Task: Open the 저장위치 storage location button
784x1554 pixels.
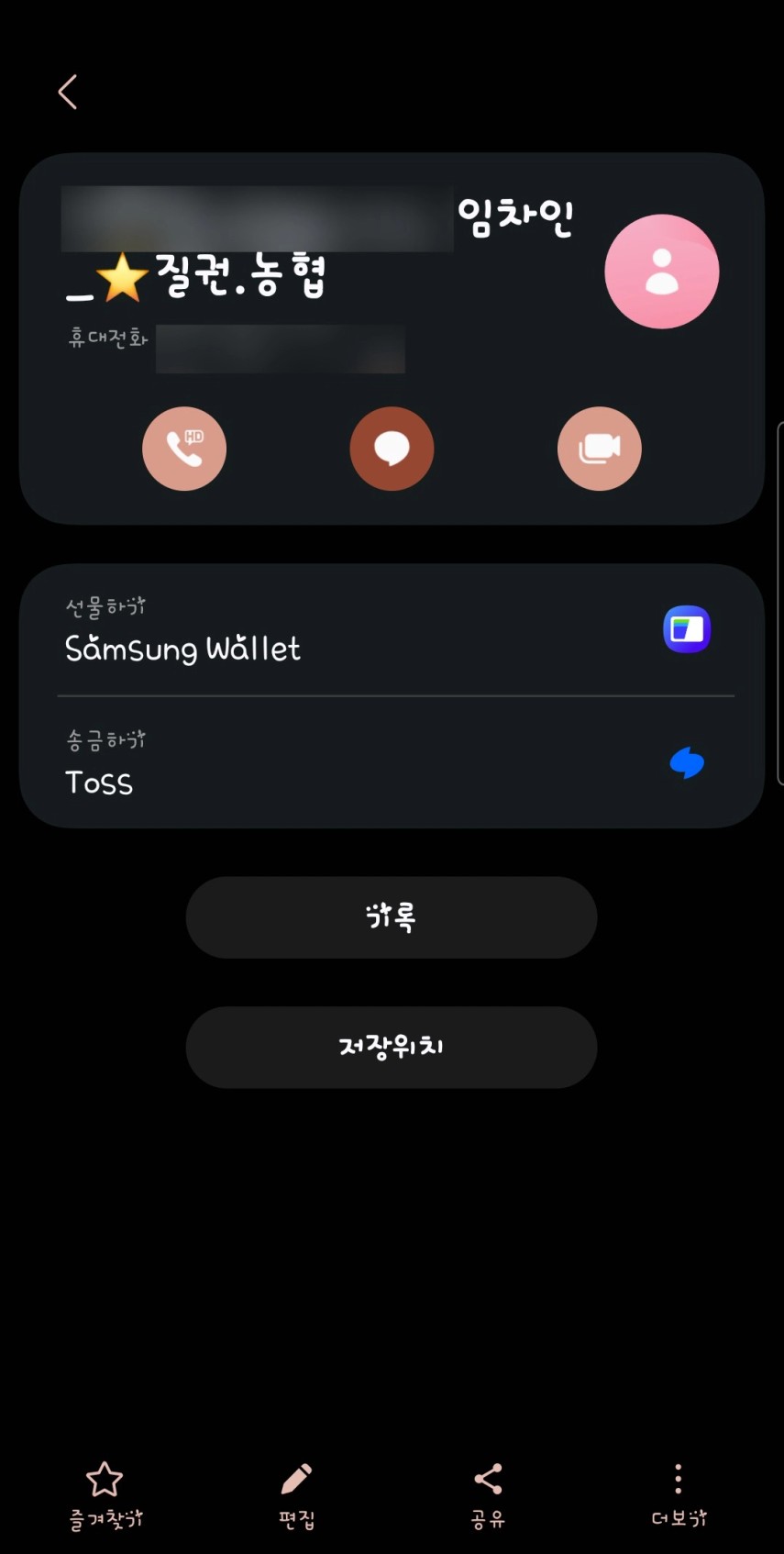Action: [x=392, y=1048]
